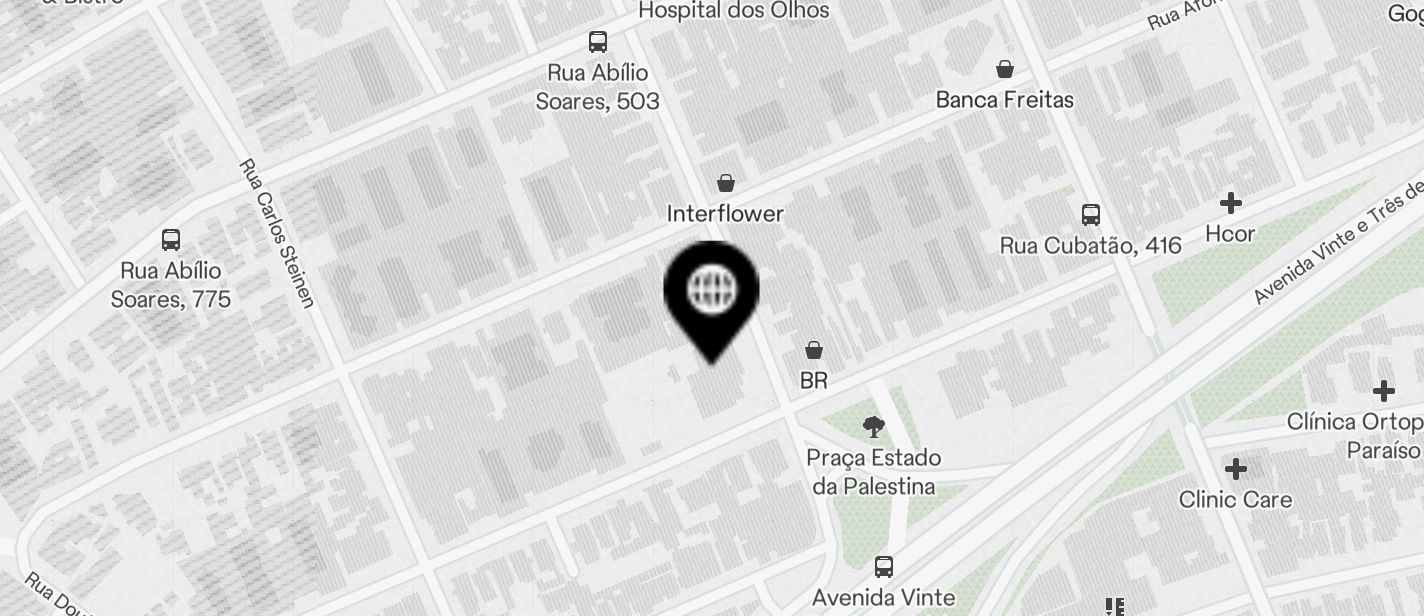
Task: Select the Interflower shop marker
Action: [725, 184]
